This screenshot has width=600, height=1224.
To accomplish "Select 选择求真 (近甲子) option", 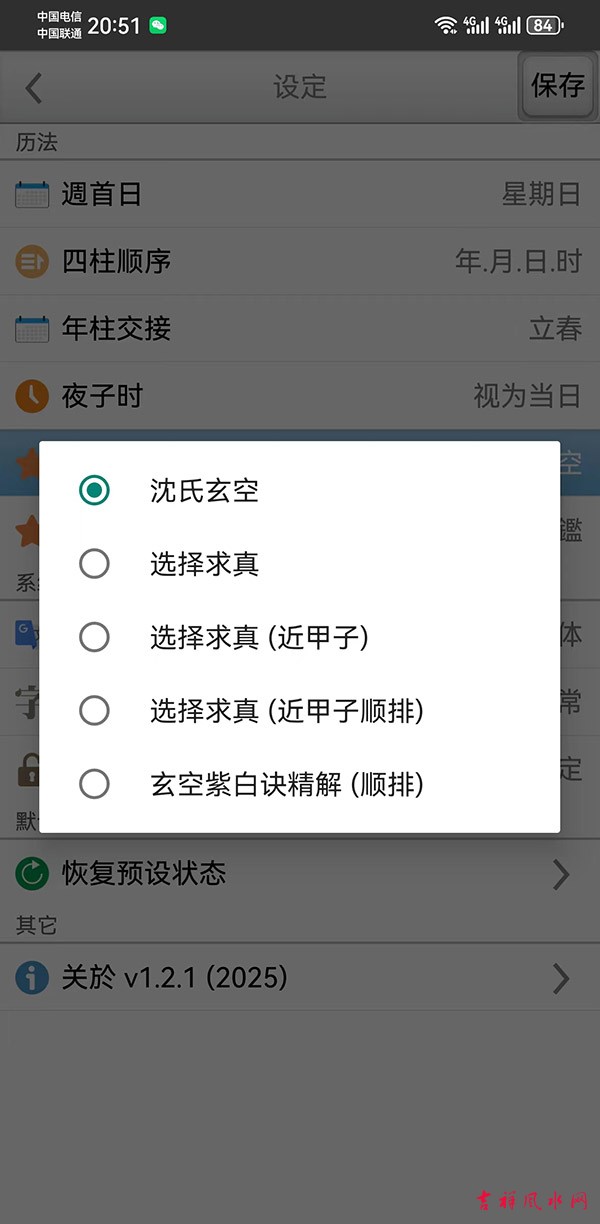I will pyautogui.click(x=258, y=637).
